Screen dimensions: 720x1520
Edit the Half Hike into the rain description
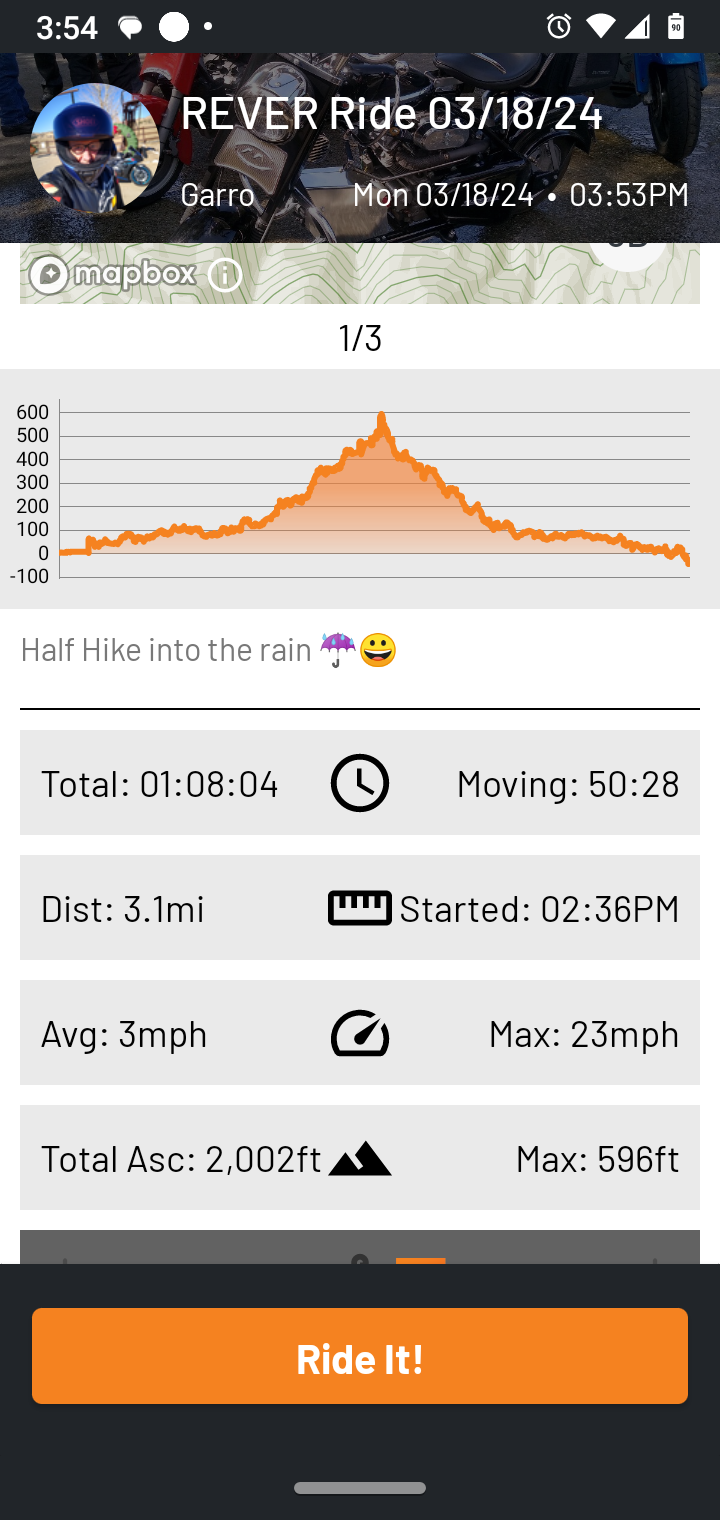(x=208, y=651)
